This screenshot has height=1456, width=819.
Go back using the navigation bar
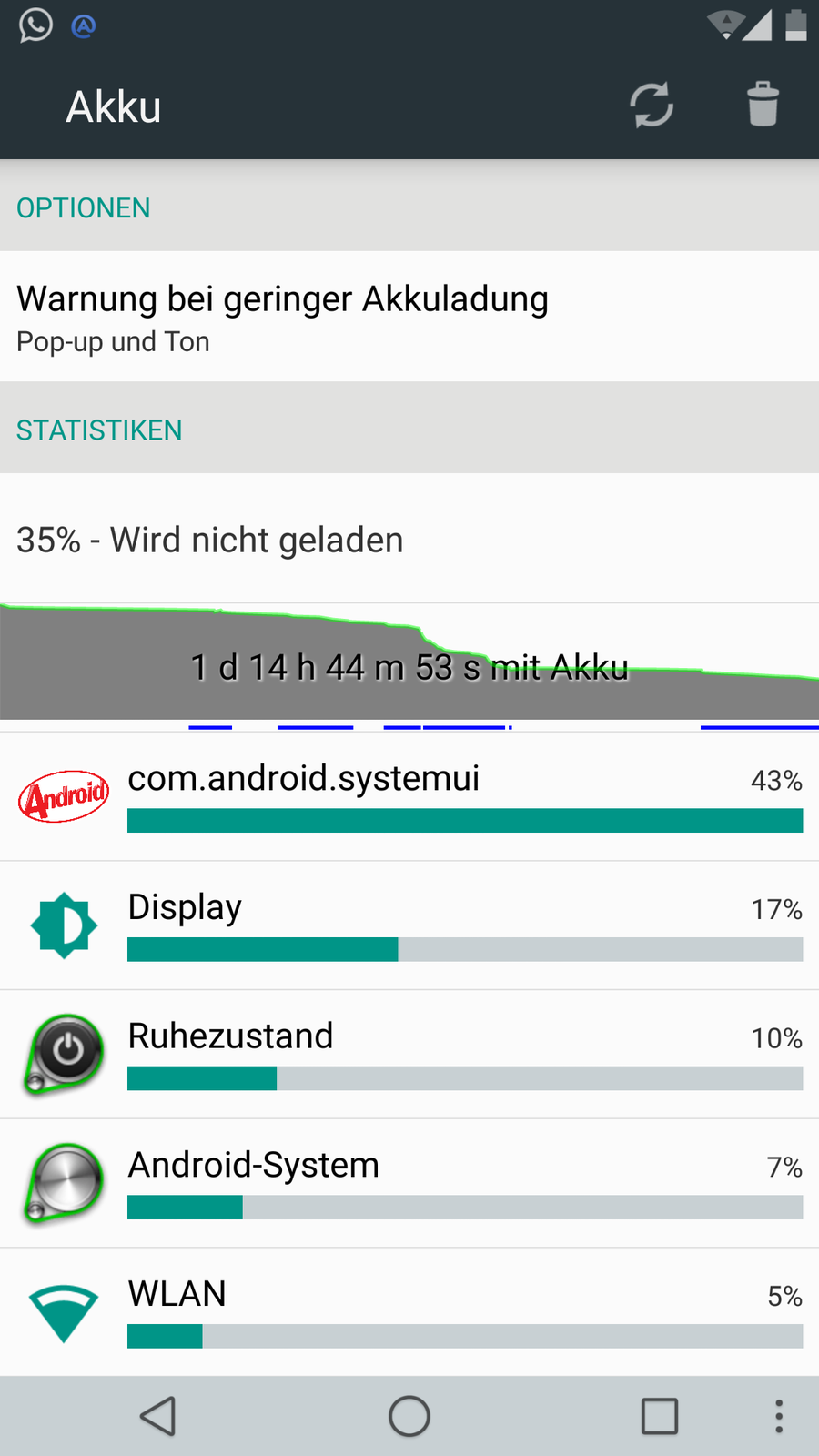158,1416
